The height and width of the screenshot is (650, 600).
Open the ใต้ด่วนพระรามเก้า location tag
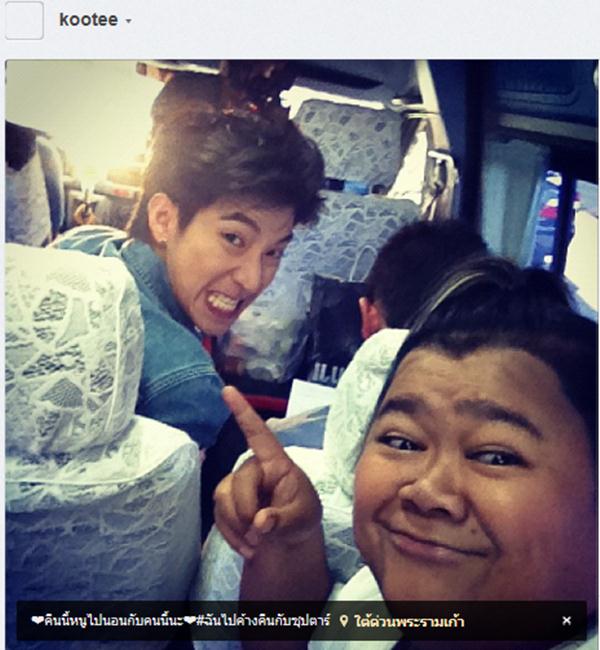(x=407, y=621)
